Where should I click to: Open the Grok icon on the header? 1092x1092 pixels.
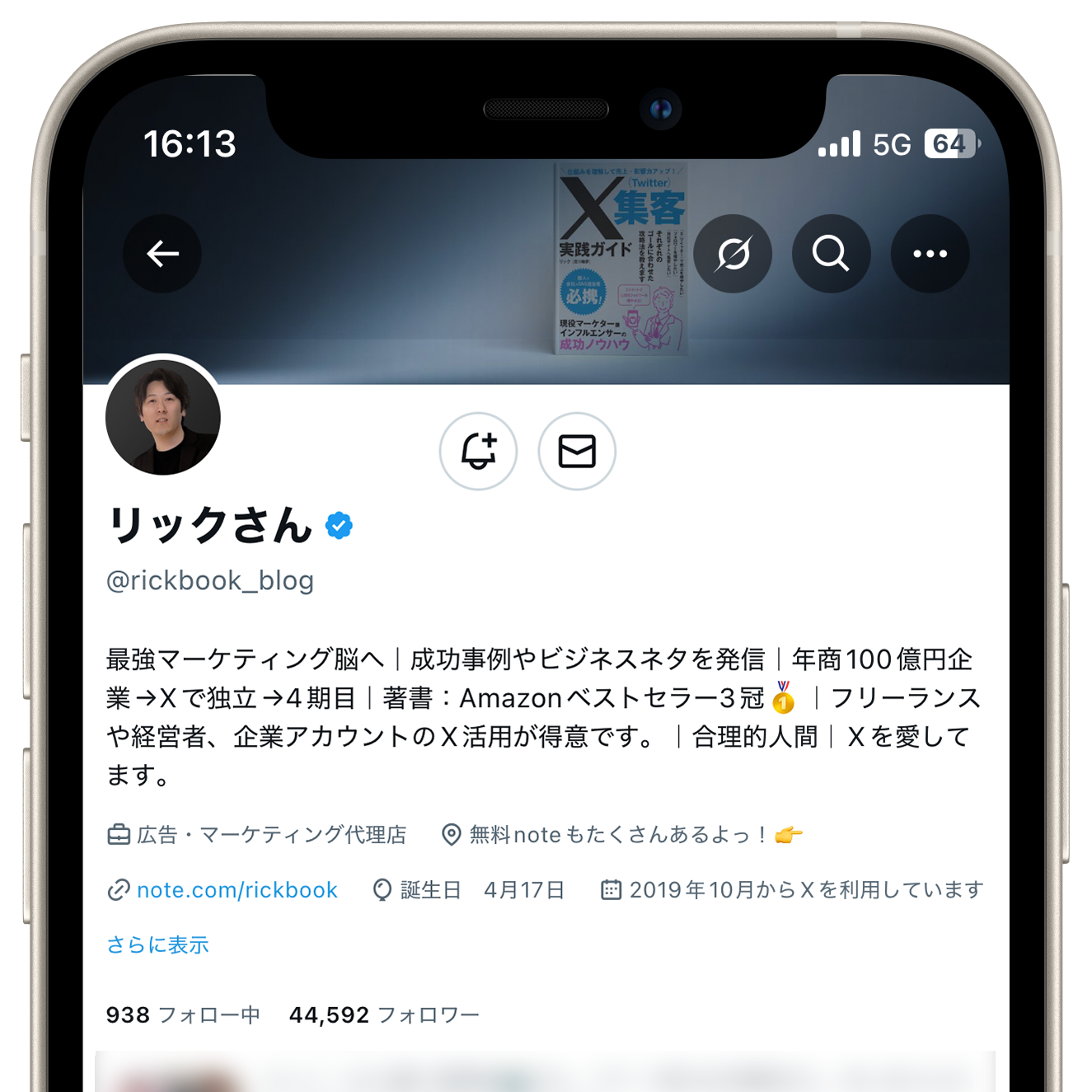point(733,254)
